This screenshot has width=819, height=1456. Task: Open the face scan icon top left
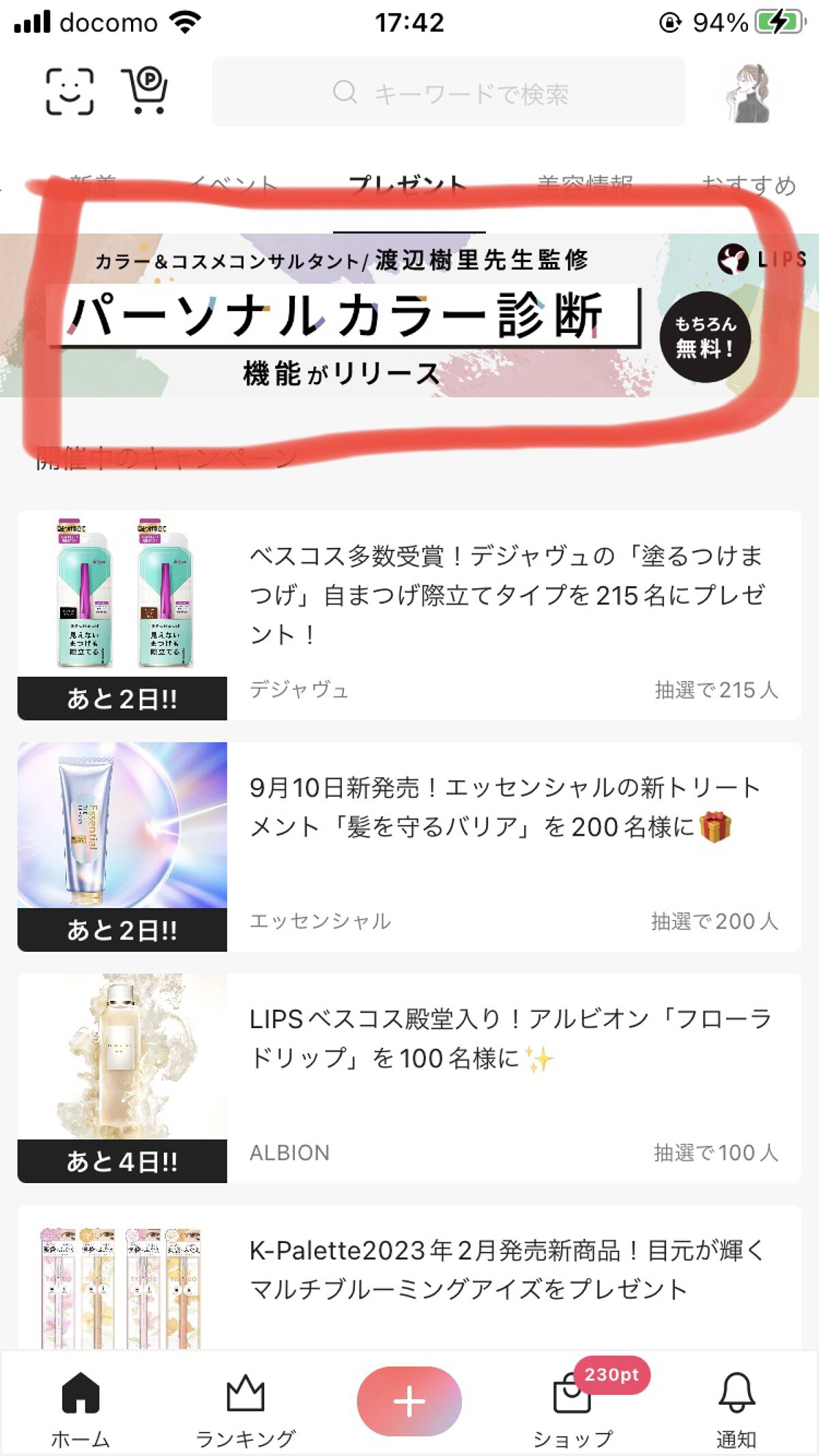pos(70,93)
